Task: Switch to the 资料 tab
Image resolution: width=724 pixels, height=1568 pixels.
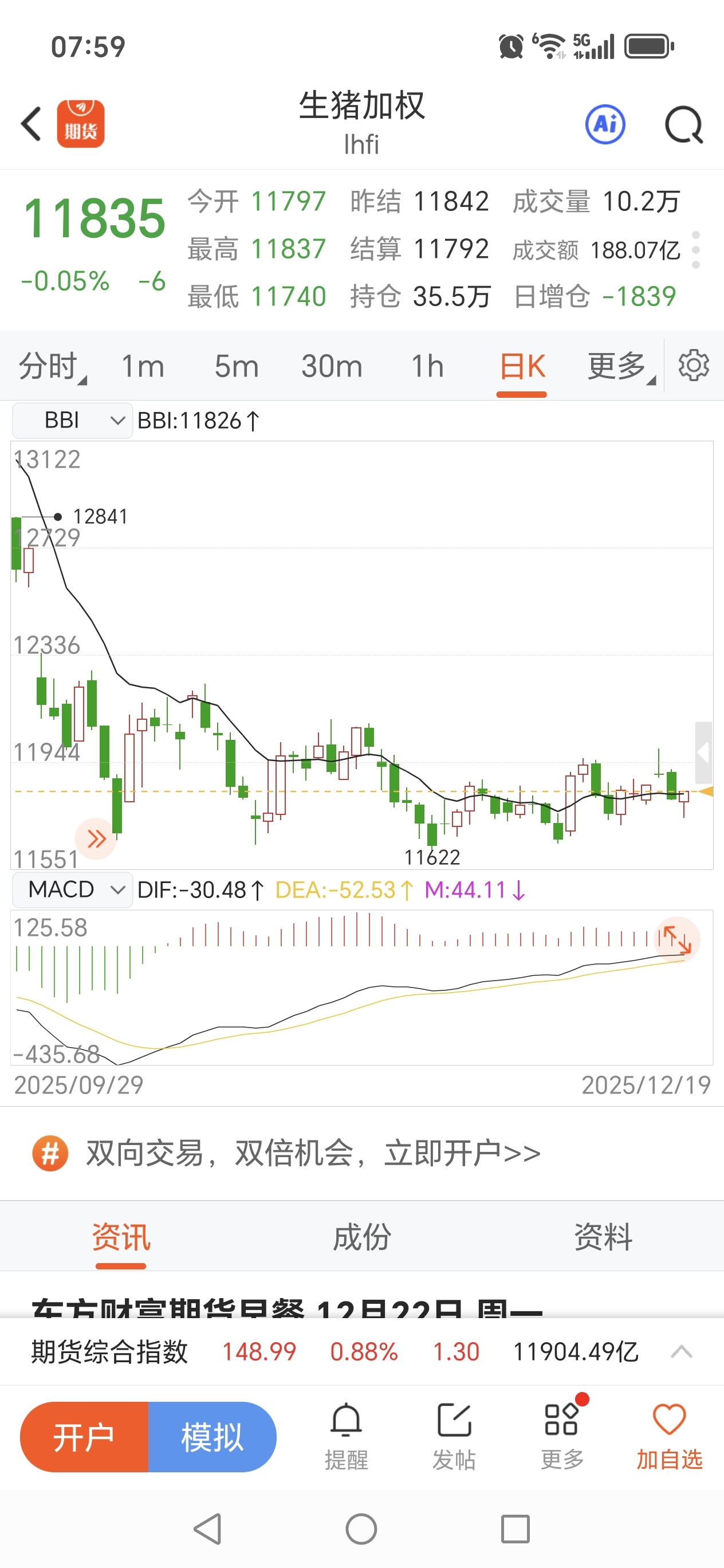Action: [603, 1237]
